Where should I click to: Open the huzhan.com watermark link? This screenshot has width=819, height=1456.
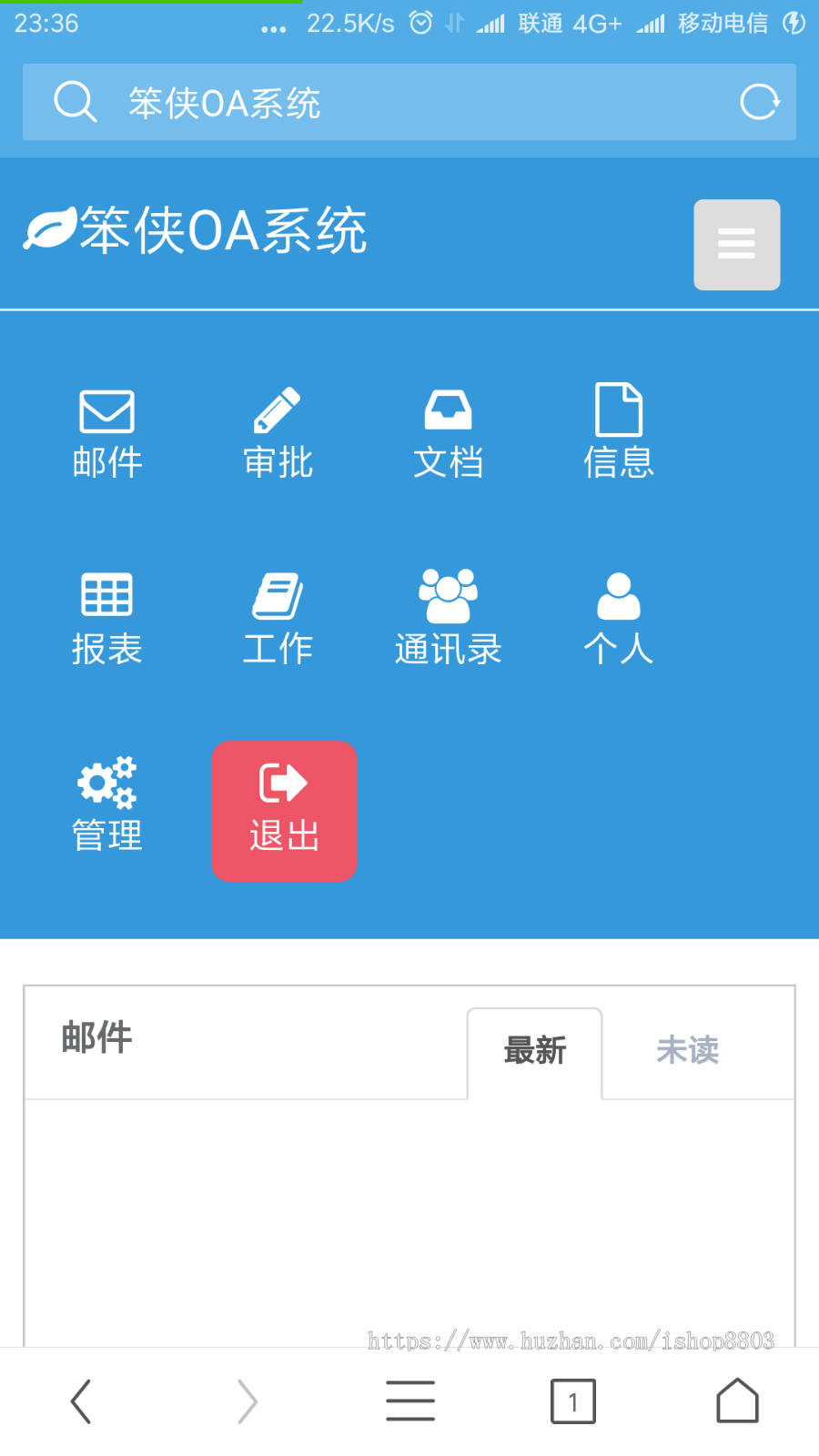click(571, 1341)
